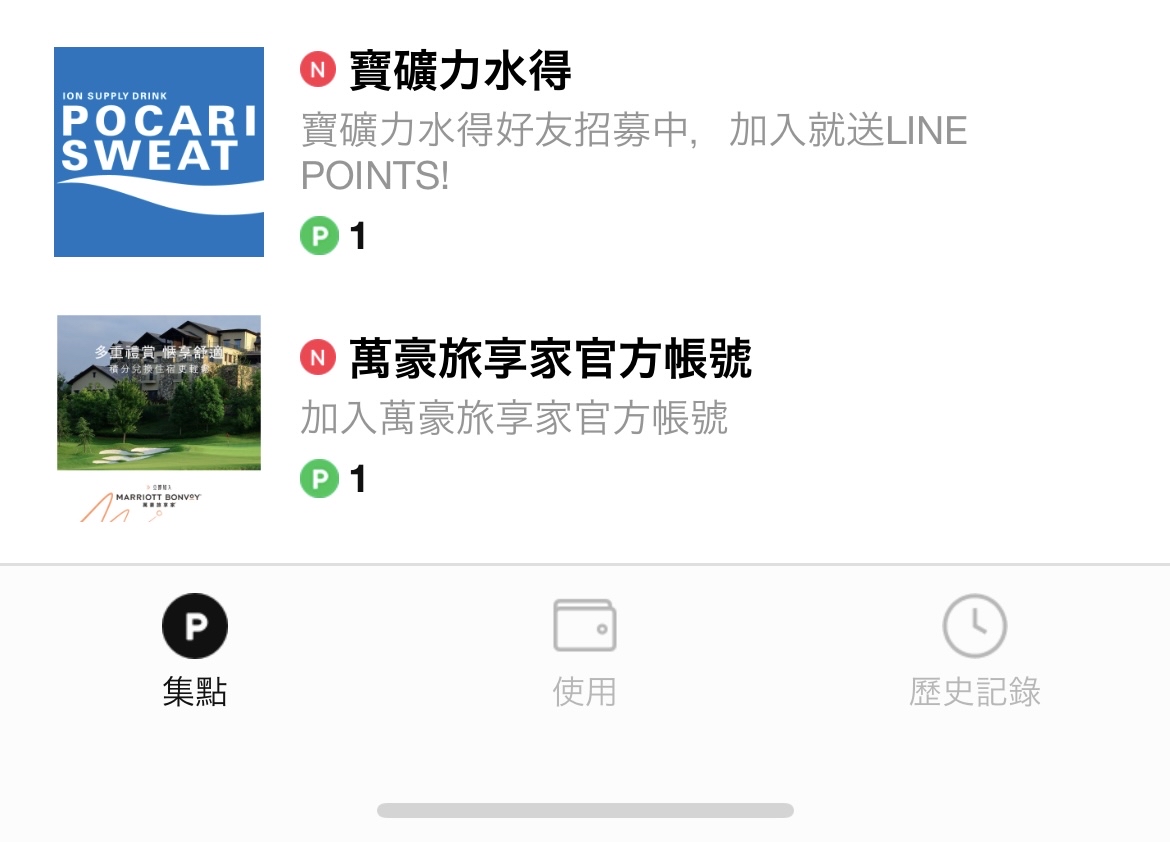The image size is (1170, 842).
Task: Open the 歷史記錄 tab
Action: (x=975, y=651)
